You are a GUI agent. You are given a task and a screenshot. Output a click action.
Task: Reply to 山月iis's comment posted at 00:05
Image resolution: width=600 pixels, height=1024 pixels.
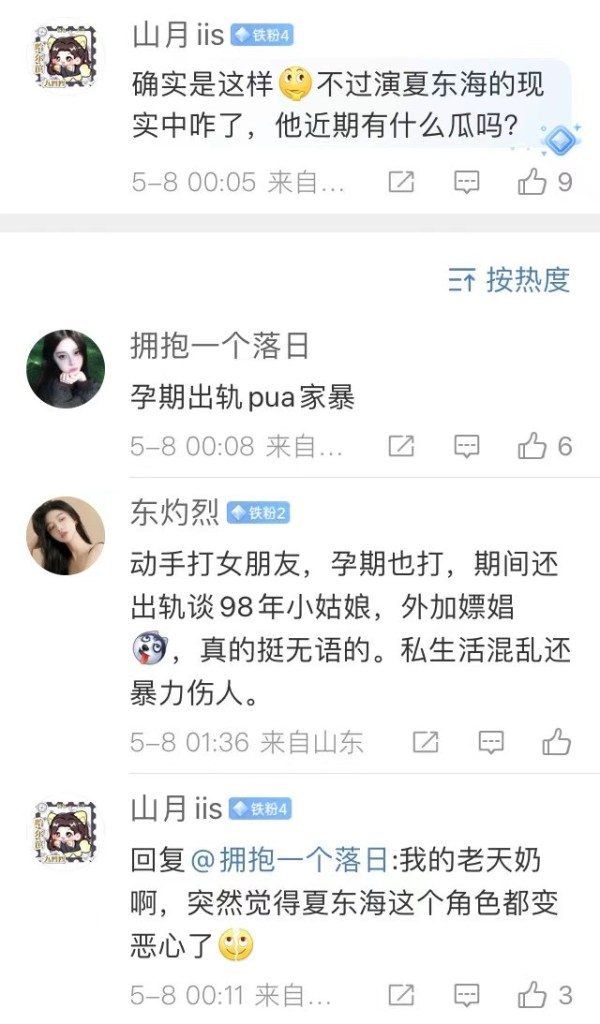[466, 182]
